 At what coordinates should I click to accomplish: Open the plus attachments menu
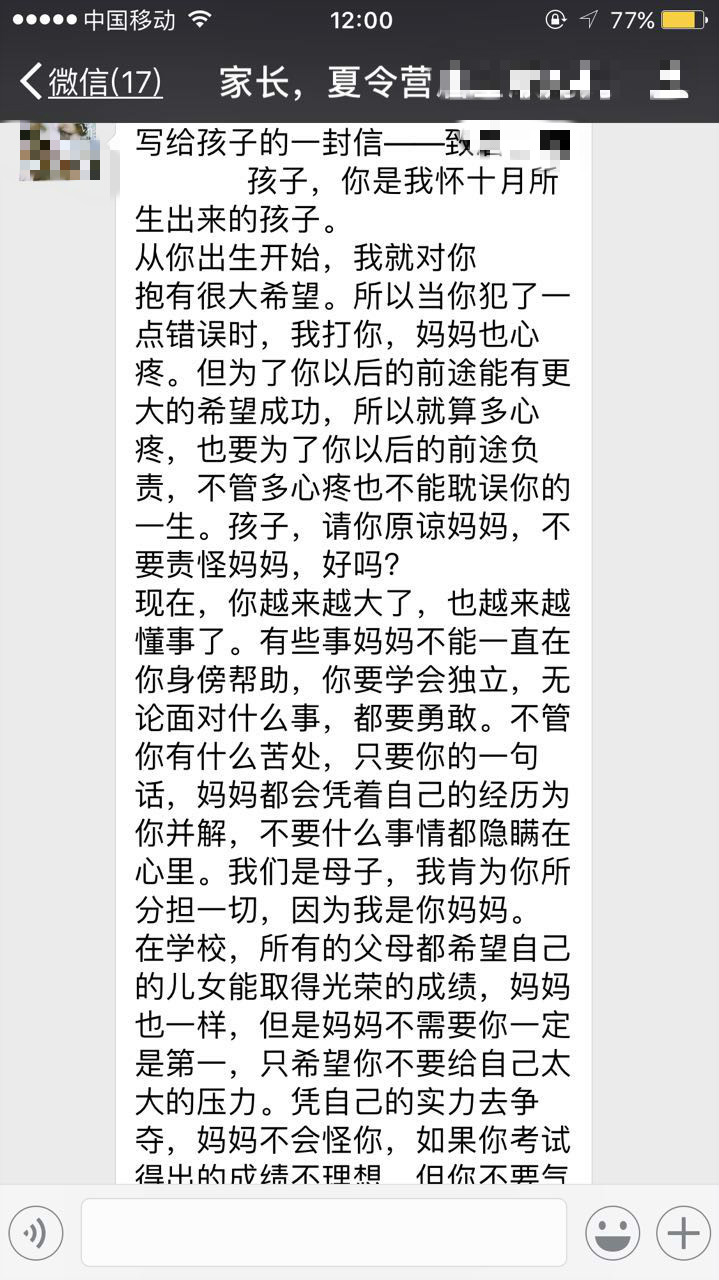pyautogui.click(x=683, y=1232)
